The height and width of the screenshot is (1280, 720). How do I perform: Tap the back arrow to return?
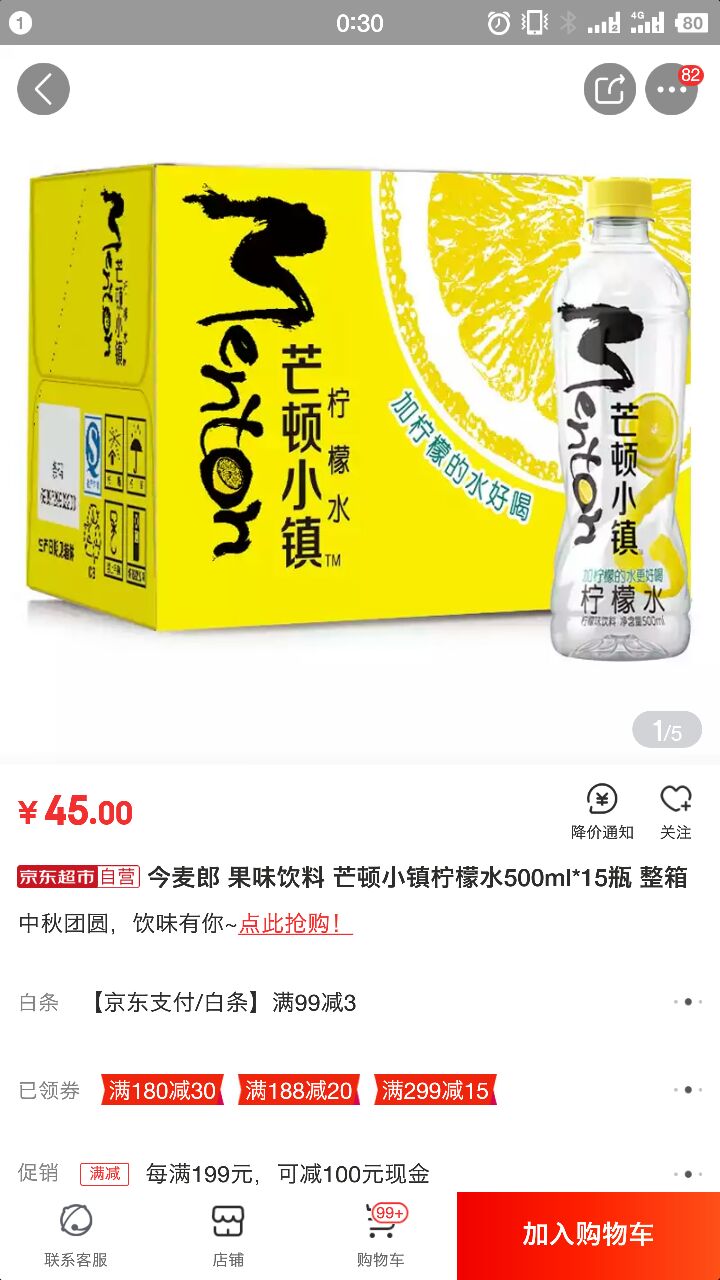pos(43,88)
